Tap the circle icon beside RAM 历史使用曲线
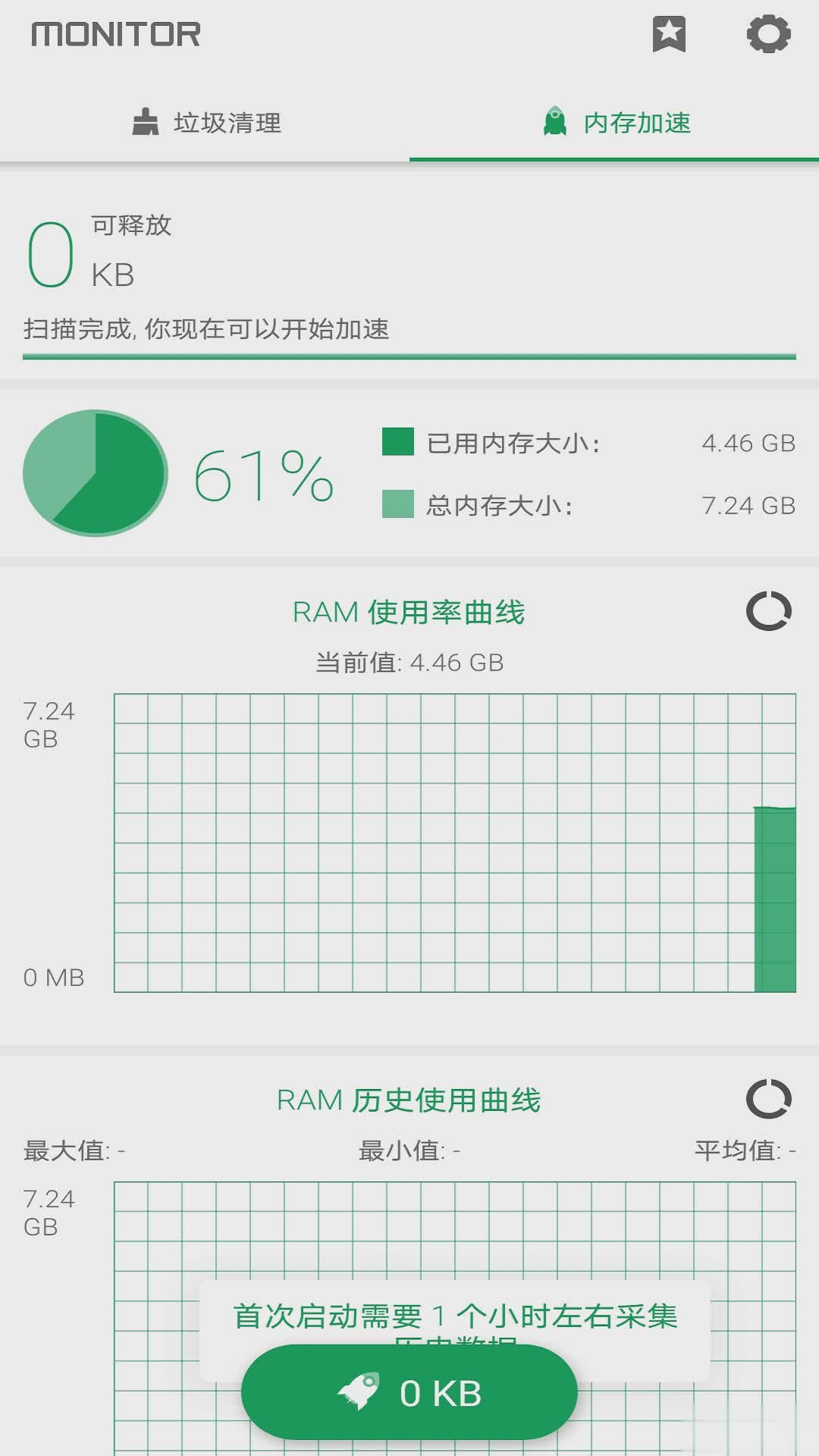The image size is (819, 1456). coord(768,1099)
